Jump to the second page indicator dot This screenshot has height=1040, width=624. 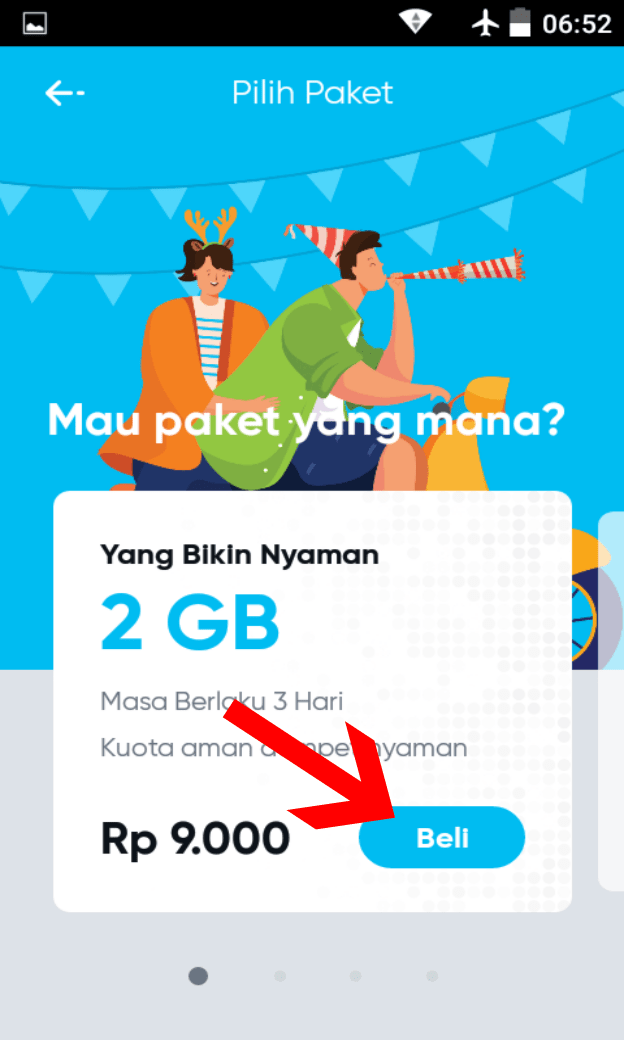280,975
